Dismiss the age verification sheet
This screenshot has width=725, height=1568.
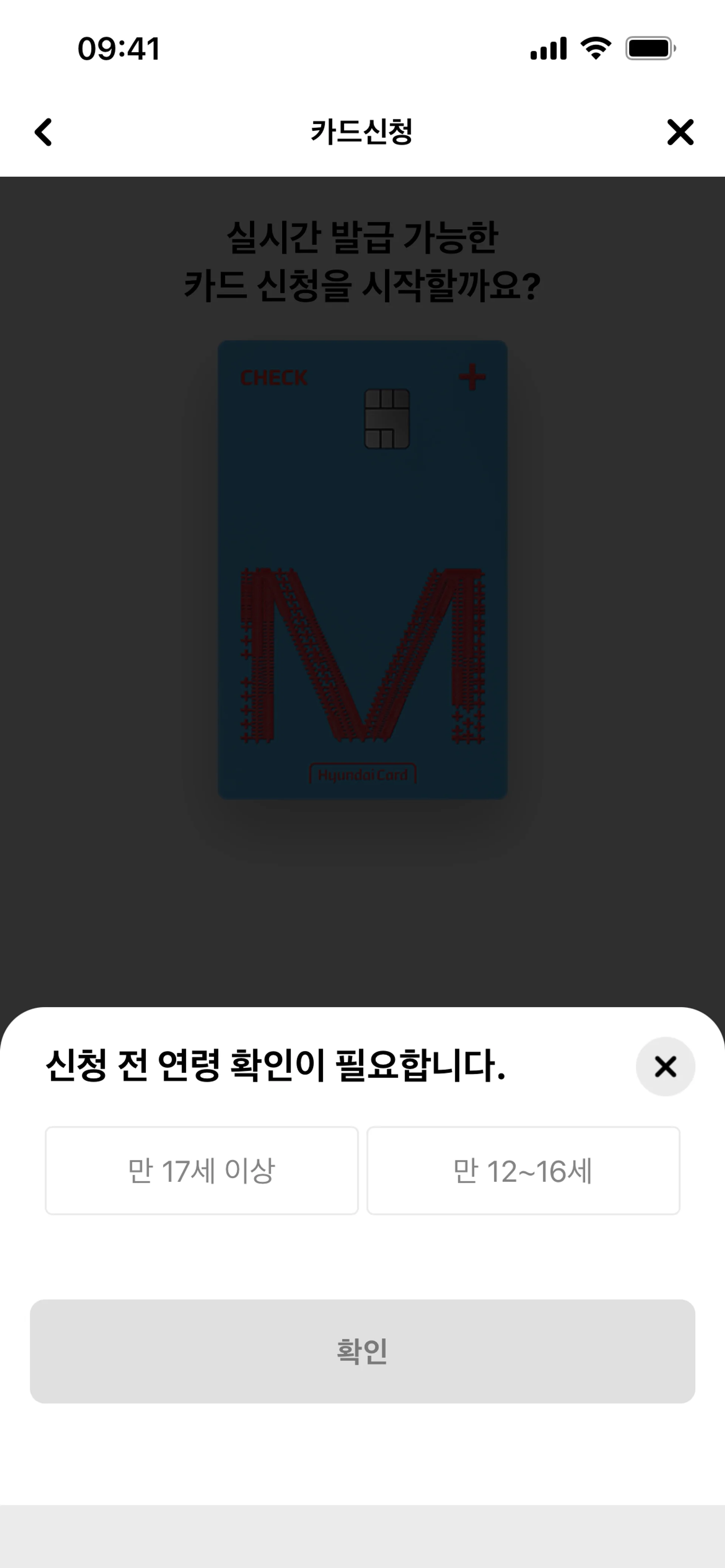click(665, 1066)
